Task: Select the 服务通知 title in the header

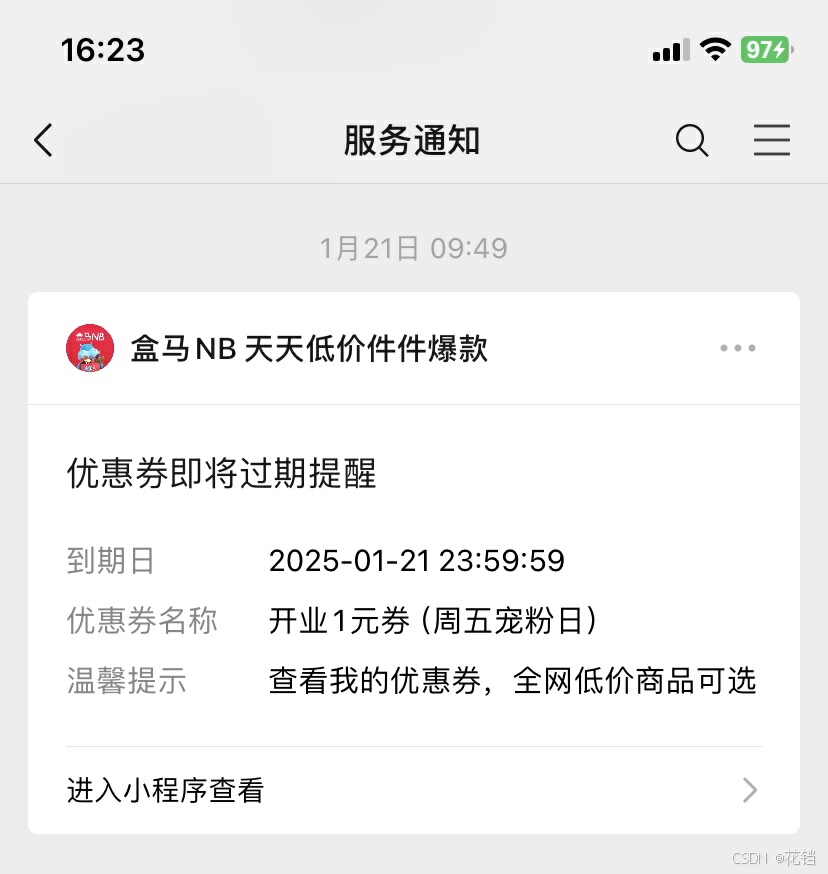Action: [413, 141]
